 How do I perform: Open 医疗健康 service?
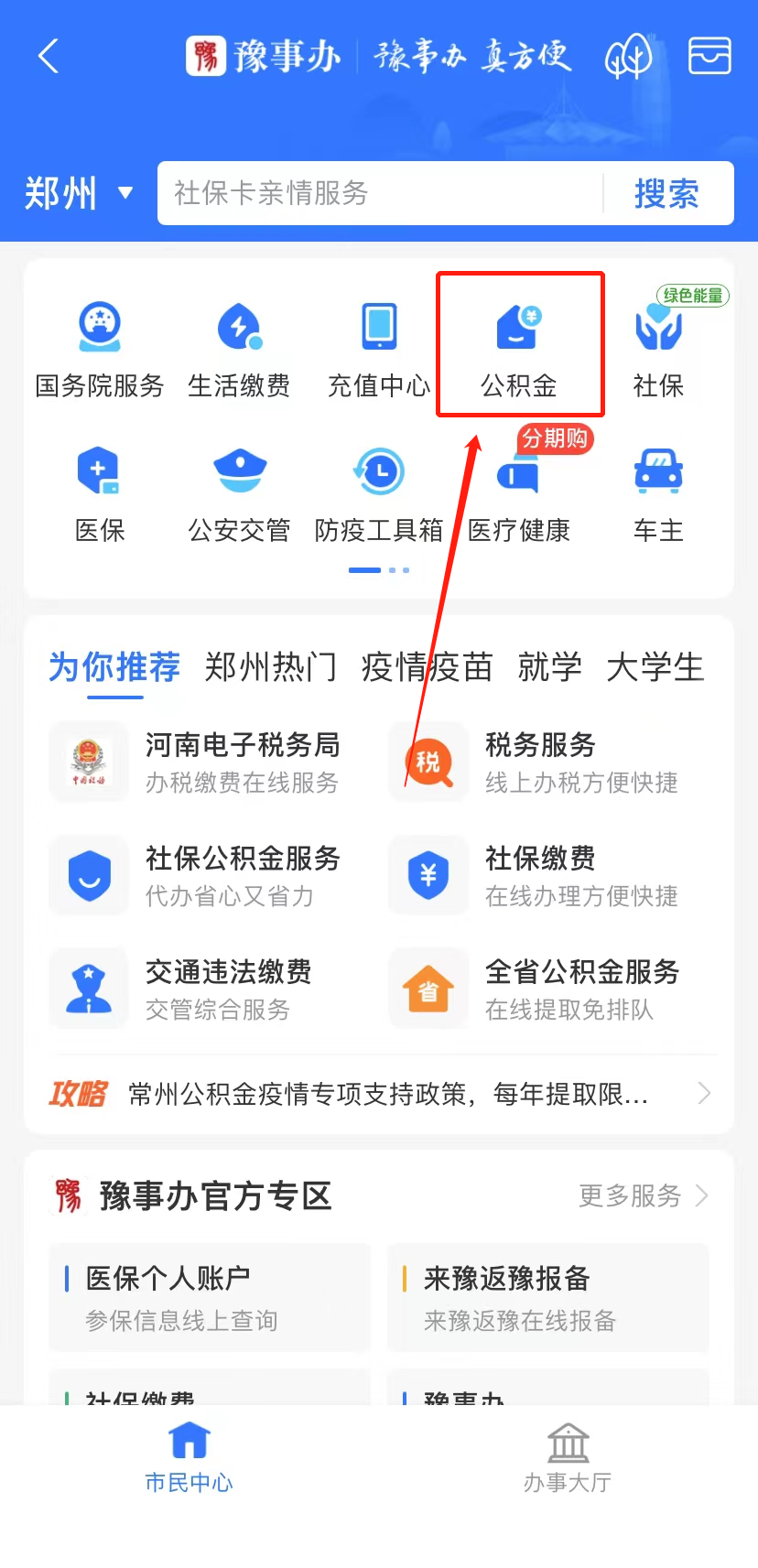tap(519, 495)
